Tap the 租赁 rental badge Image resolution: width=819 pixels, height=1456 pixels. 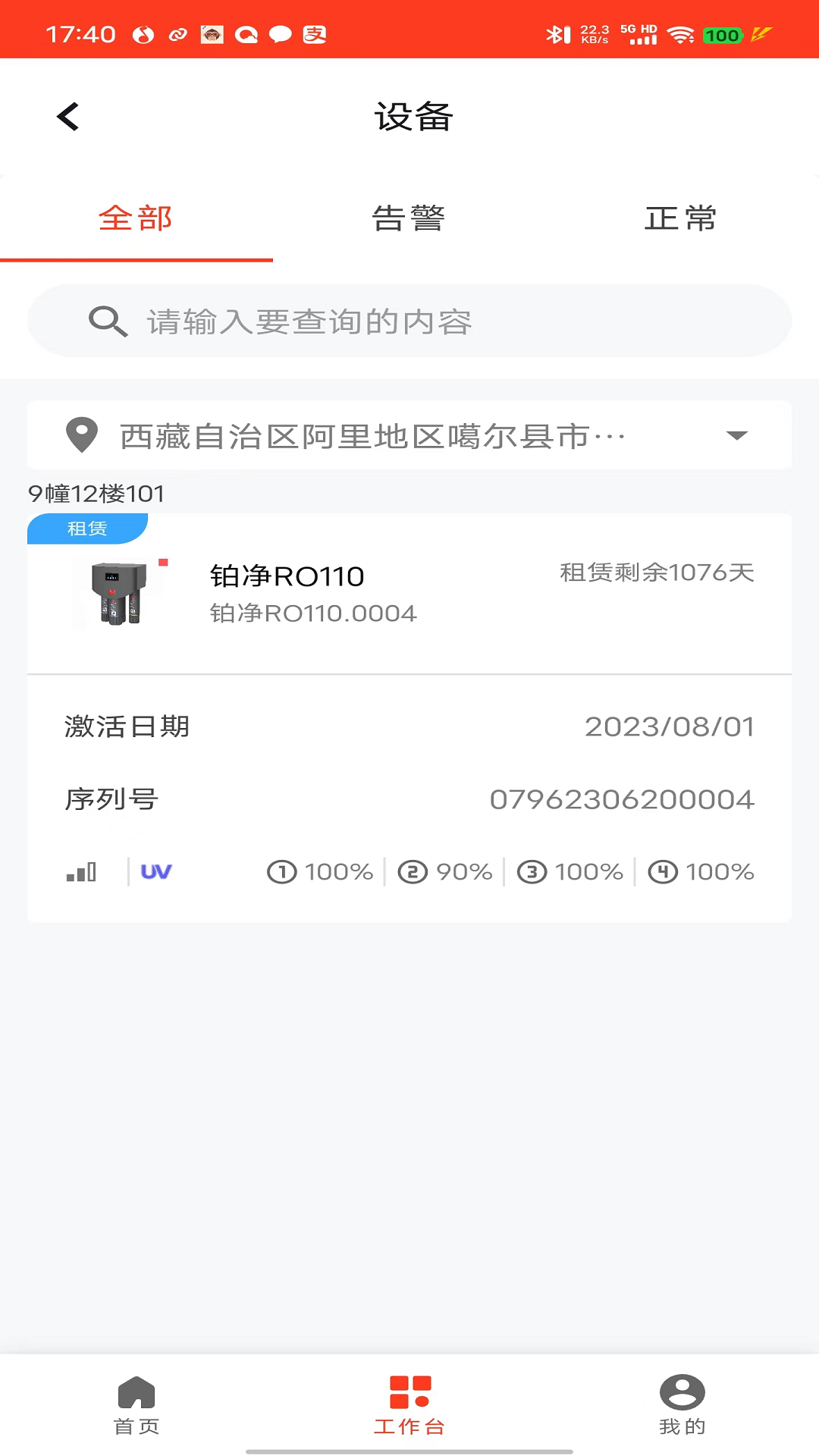coord(87,529)
